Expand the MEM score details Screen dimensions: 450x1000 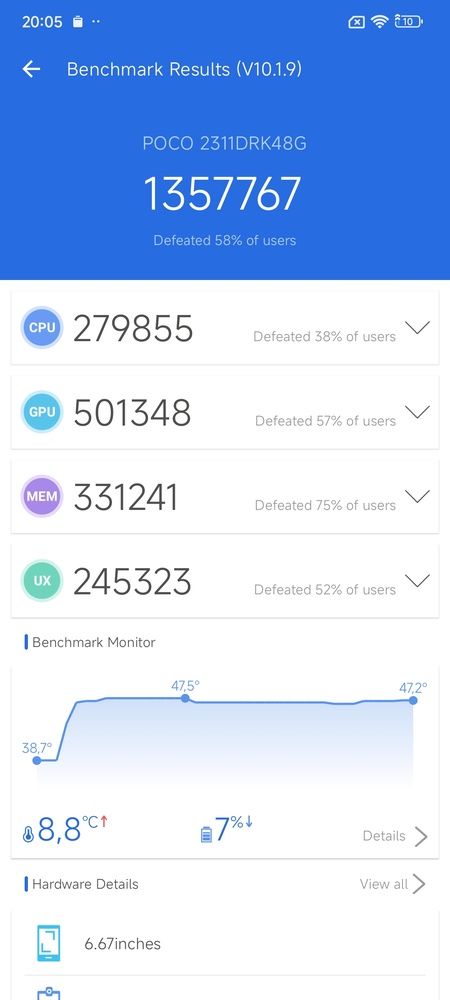click(417, 497)
